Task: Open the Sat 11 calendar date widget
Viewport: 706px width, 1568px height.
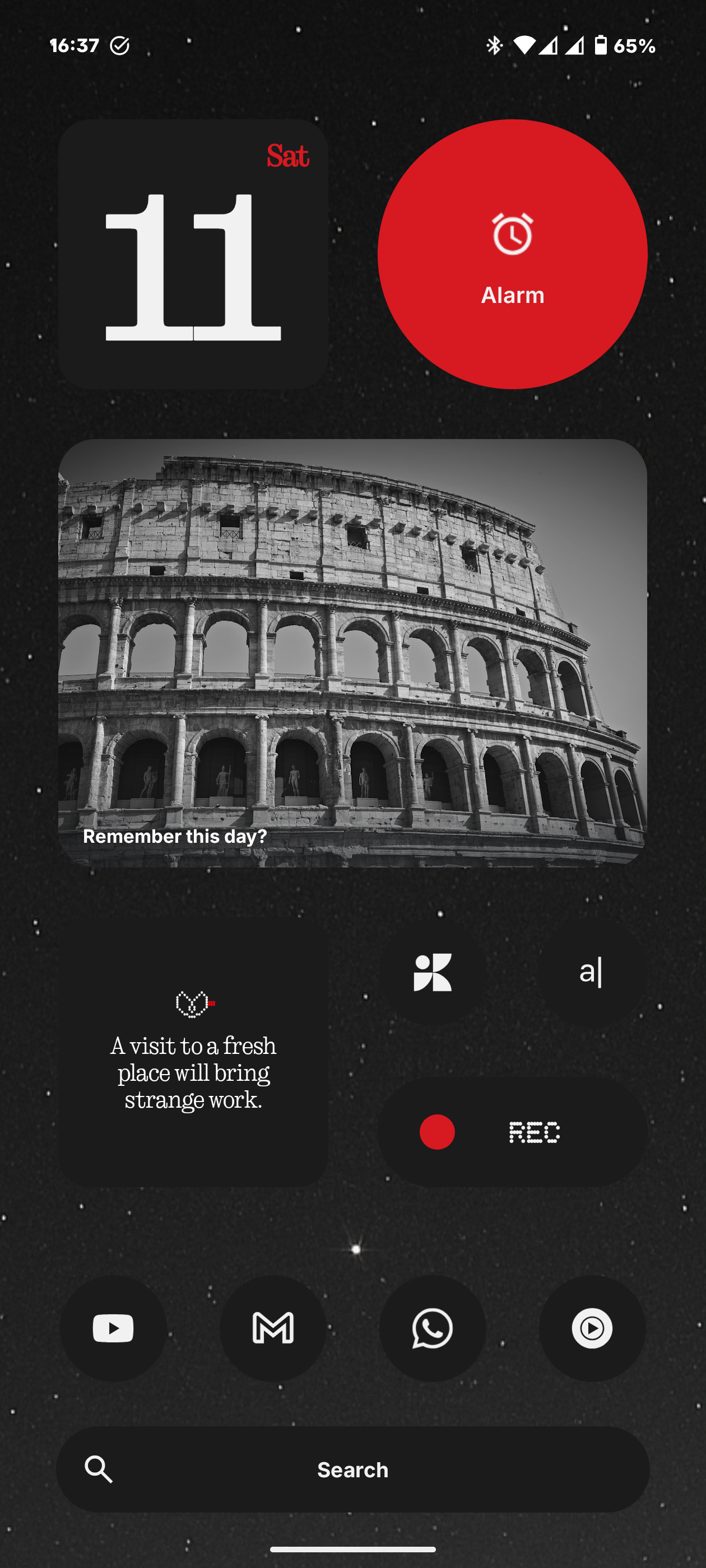Action: click(x=193, y=254)
